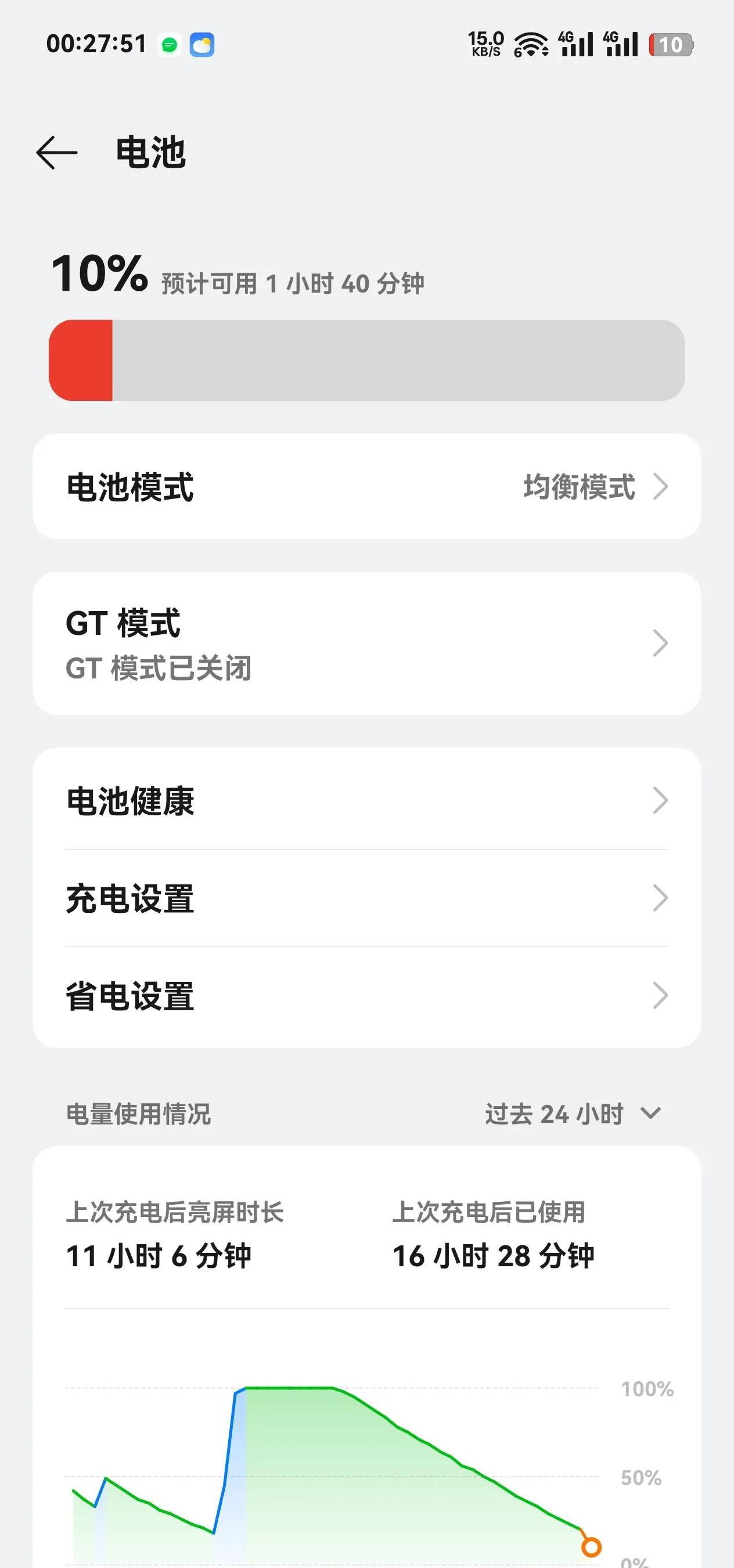Open 电池健康 page
This screenshot has width=734, height=1568.
point(366,800)
